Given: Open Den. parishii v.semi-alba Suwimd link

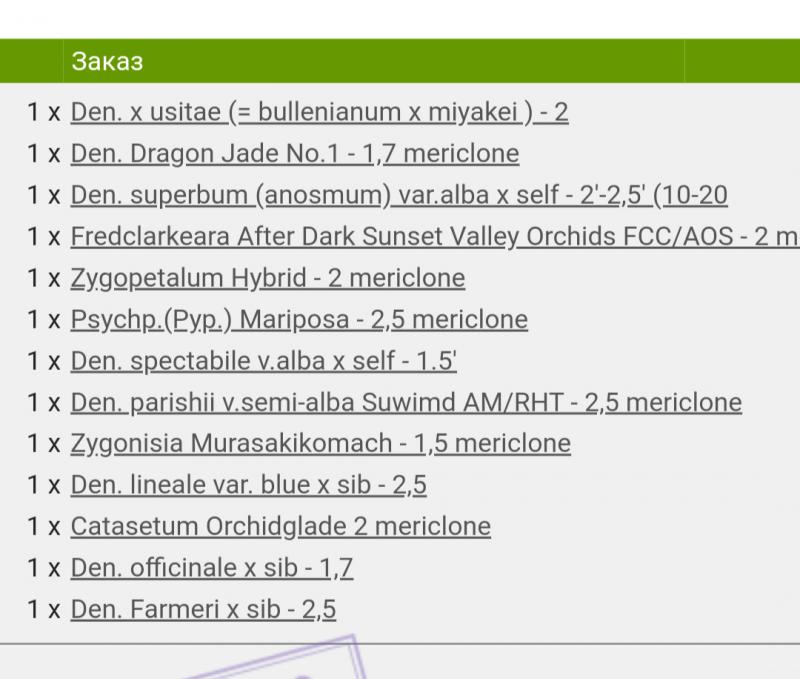Looking at the screenshot, I should (406, 403).
